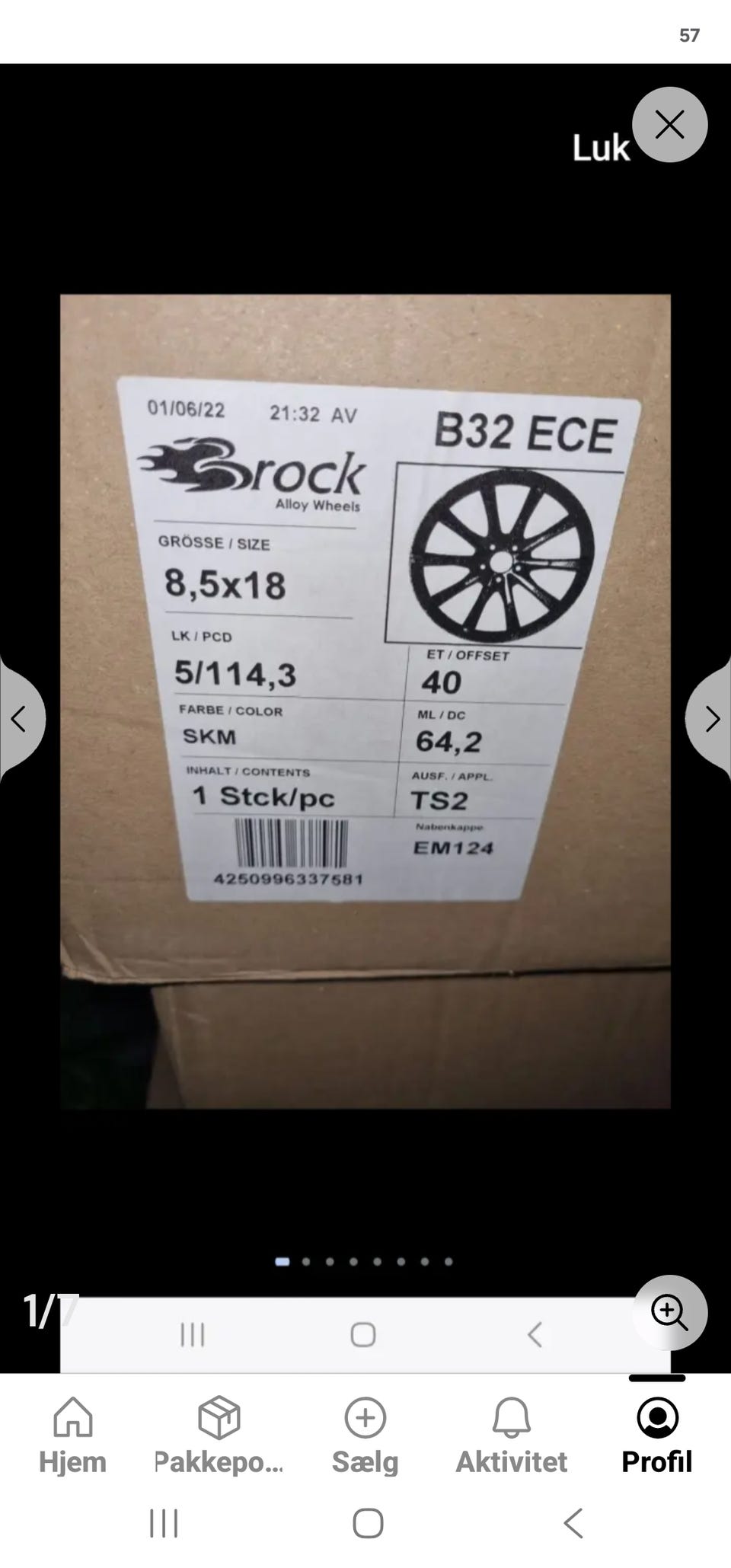The height and width of the screenshot is (1568, 731).
Task: Go to the next photo
Action: 710,719
